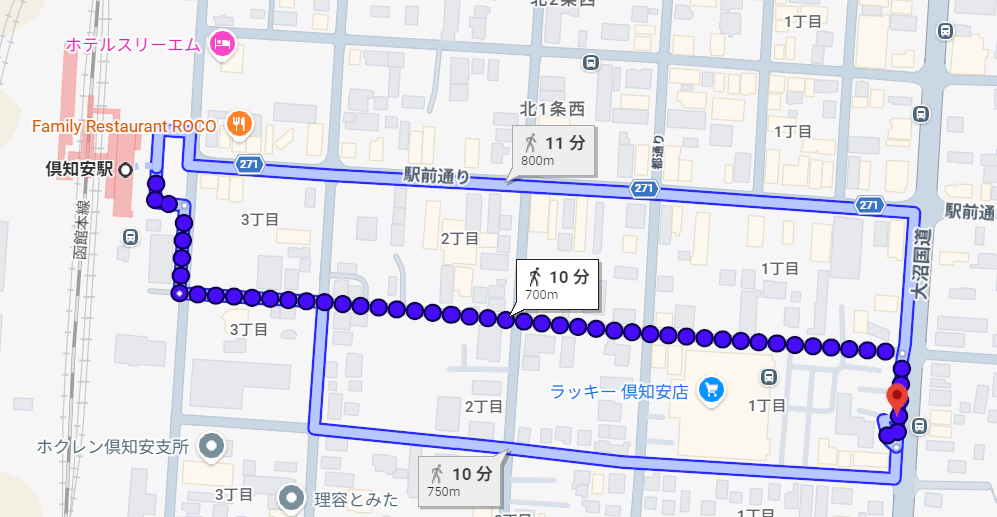Screen dimensions: 997x517
Task: Open the ホクレン倶知安支所 place marker
Action: pos(211,446)
